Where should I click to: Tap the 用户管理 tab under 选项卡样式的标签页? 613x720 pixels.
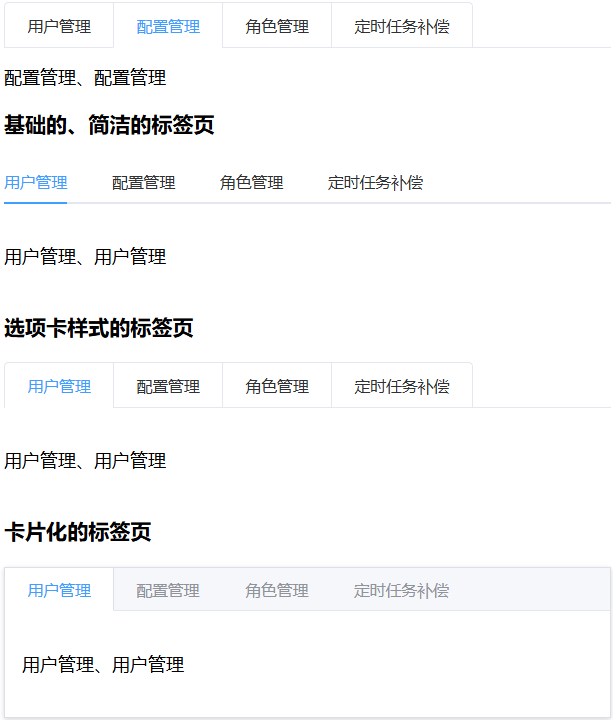pos(59,386)
